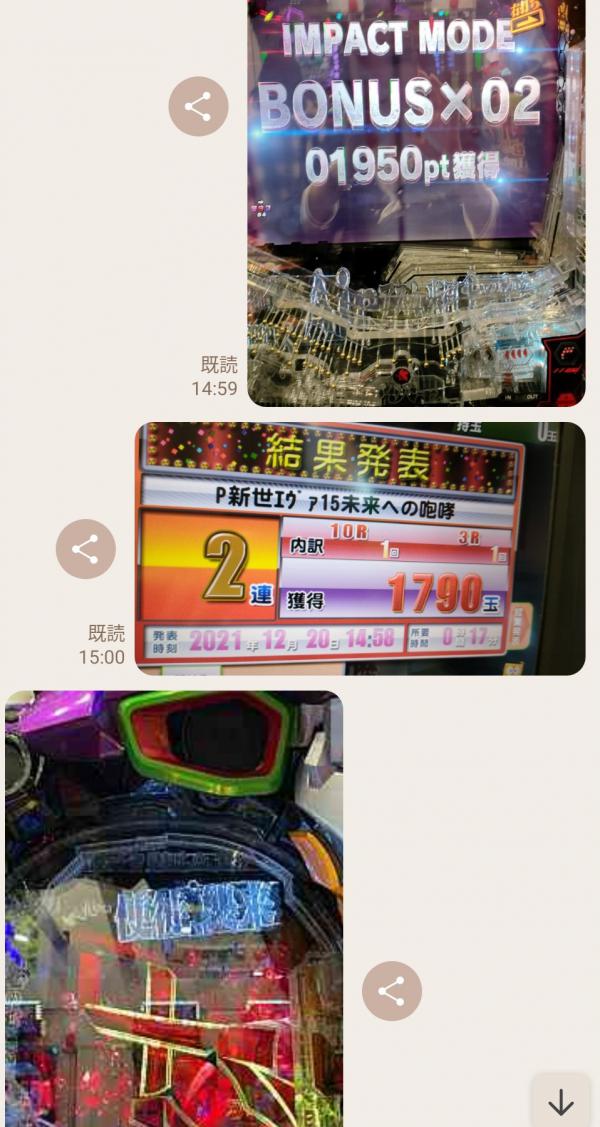Open the purple Eva machine image

click(x=174, y=908)
